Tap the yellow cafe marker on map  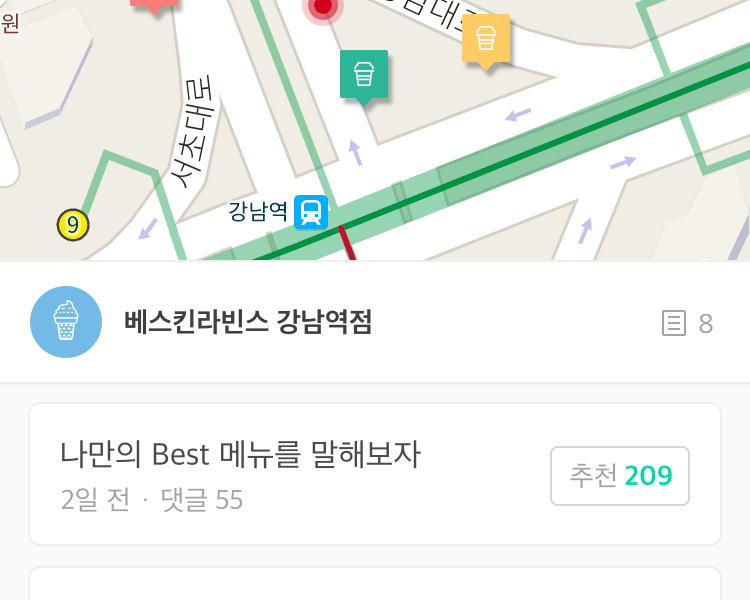click(486, 40)
